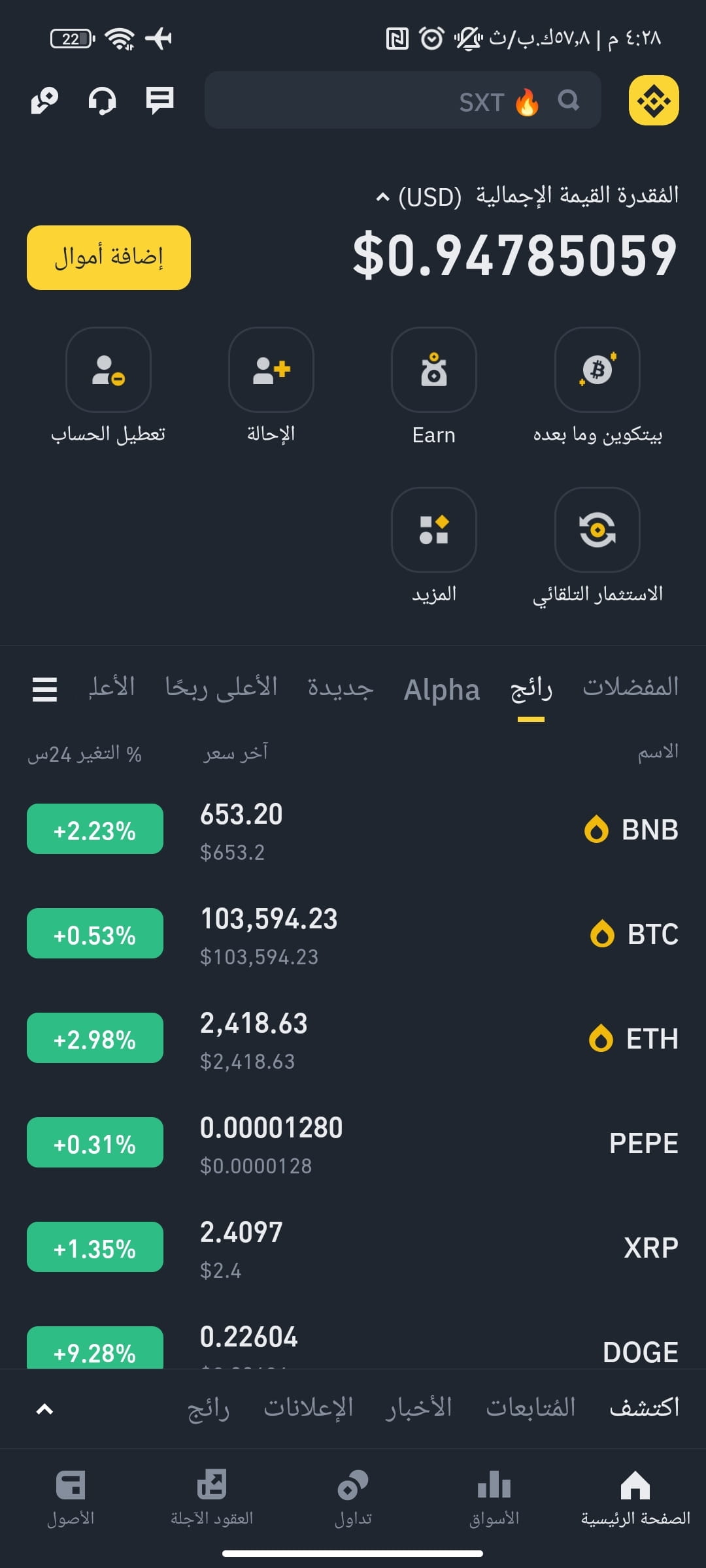
Task: Switch to the المفضلات tab
Action: coord(631,687)
